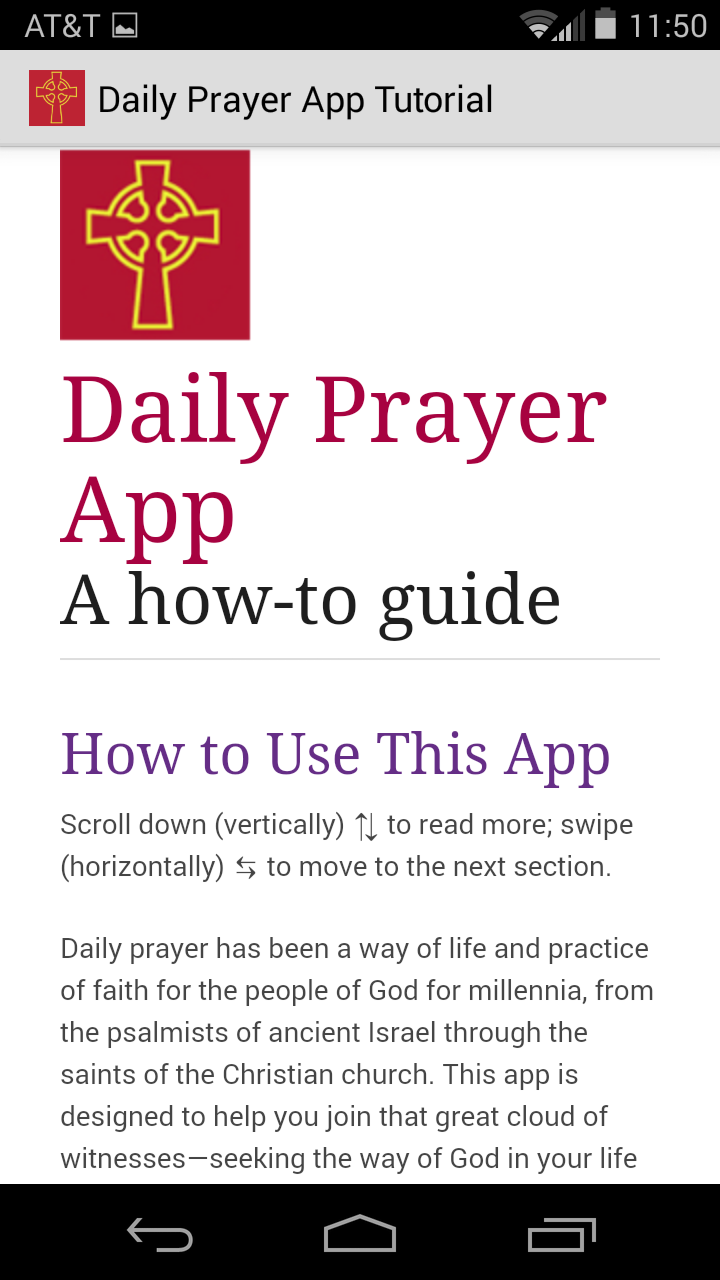The image size is (720, 1280).
Task: Open the Recent Apps button
Action: 561,1235
